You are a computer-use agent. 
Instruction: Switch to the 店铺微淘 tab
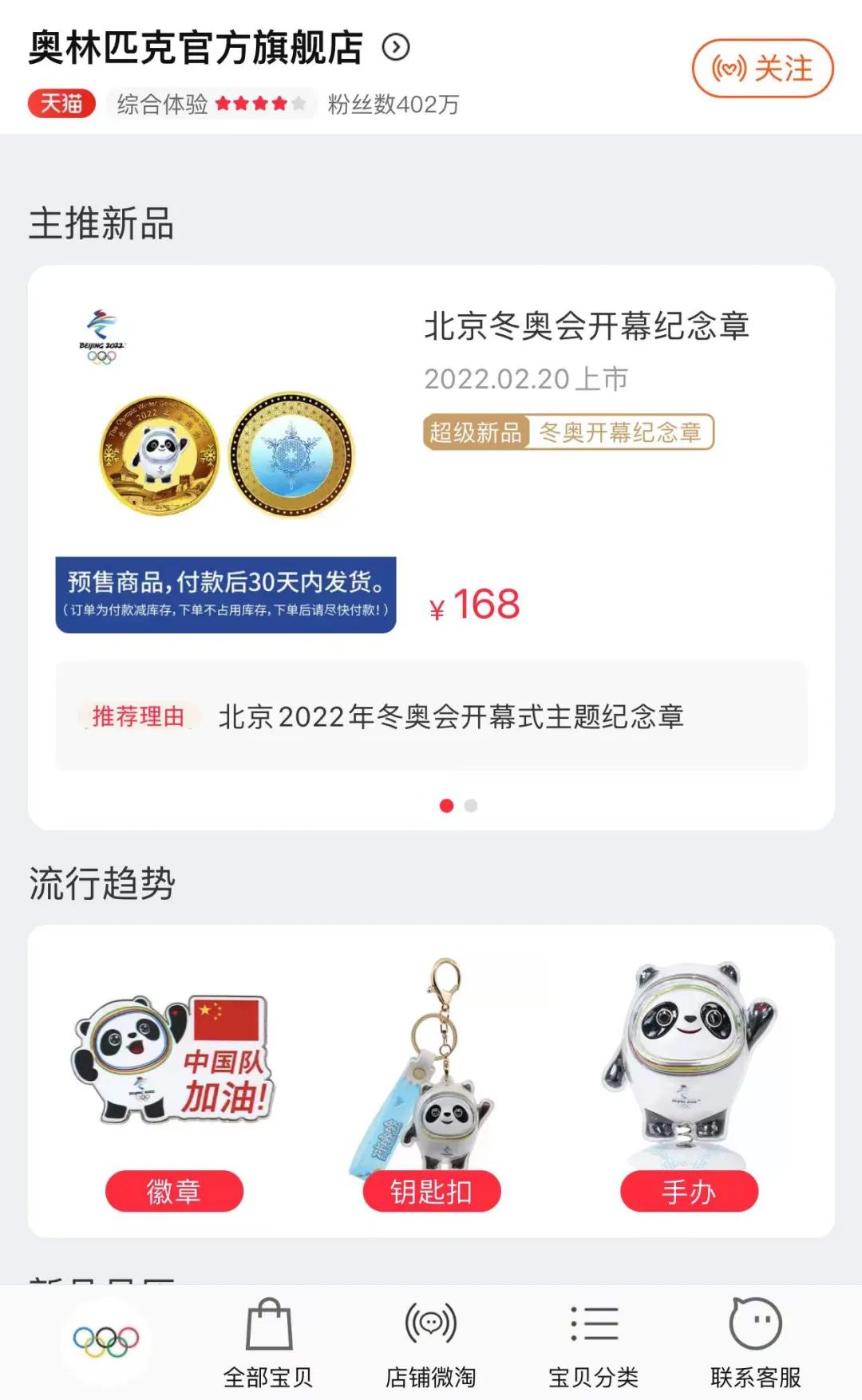click(x=431, y=1343)
